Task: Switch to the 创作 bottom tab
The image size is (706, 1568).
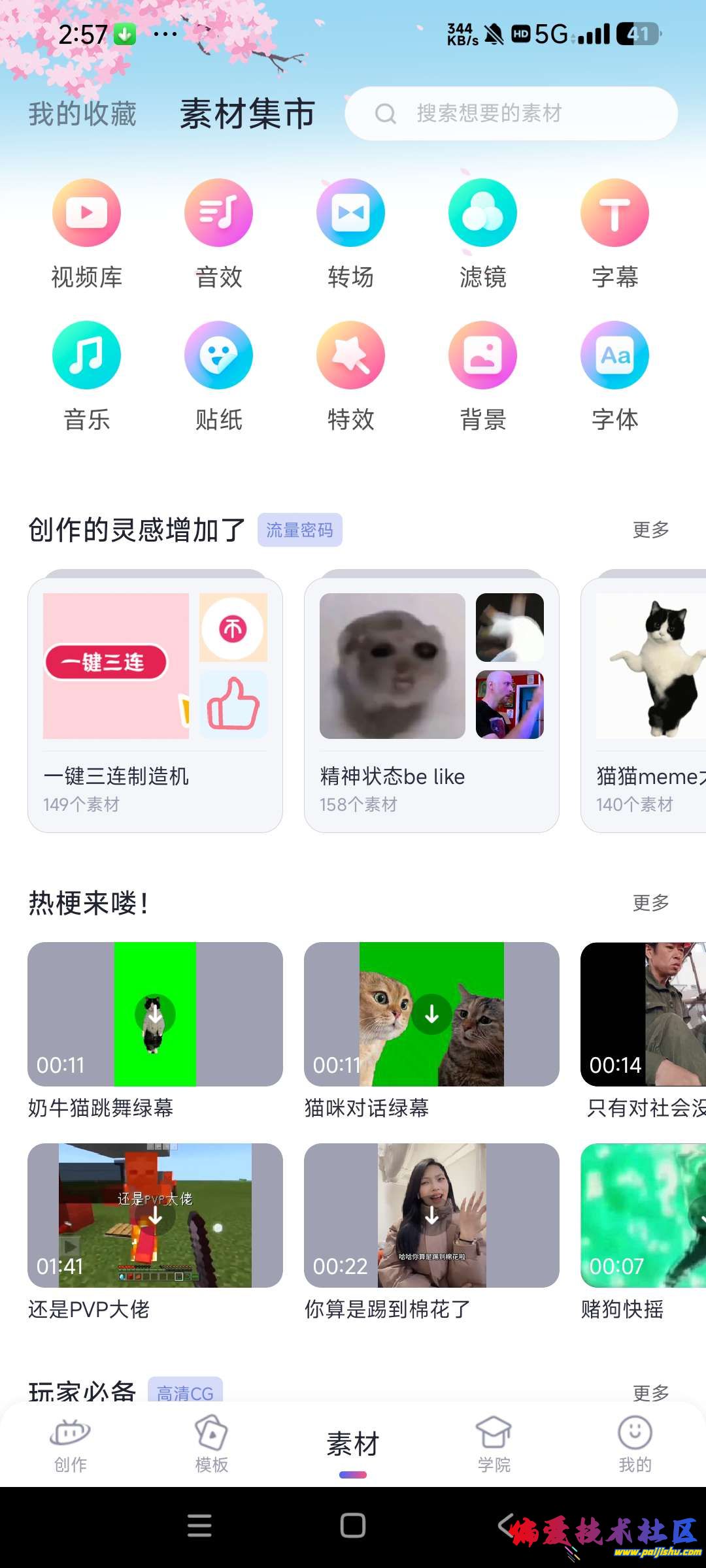Action: coord(71,1445)
